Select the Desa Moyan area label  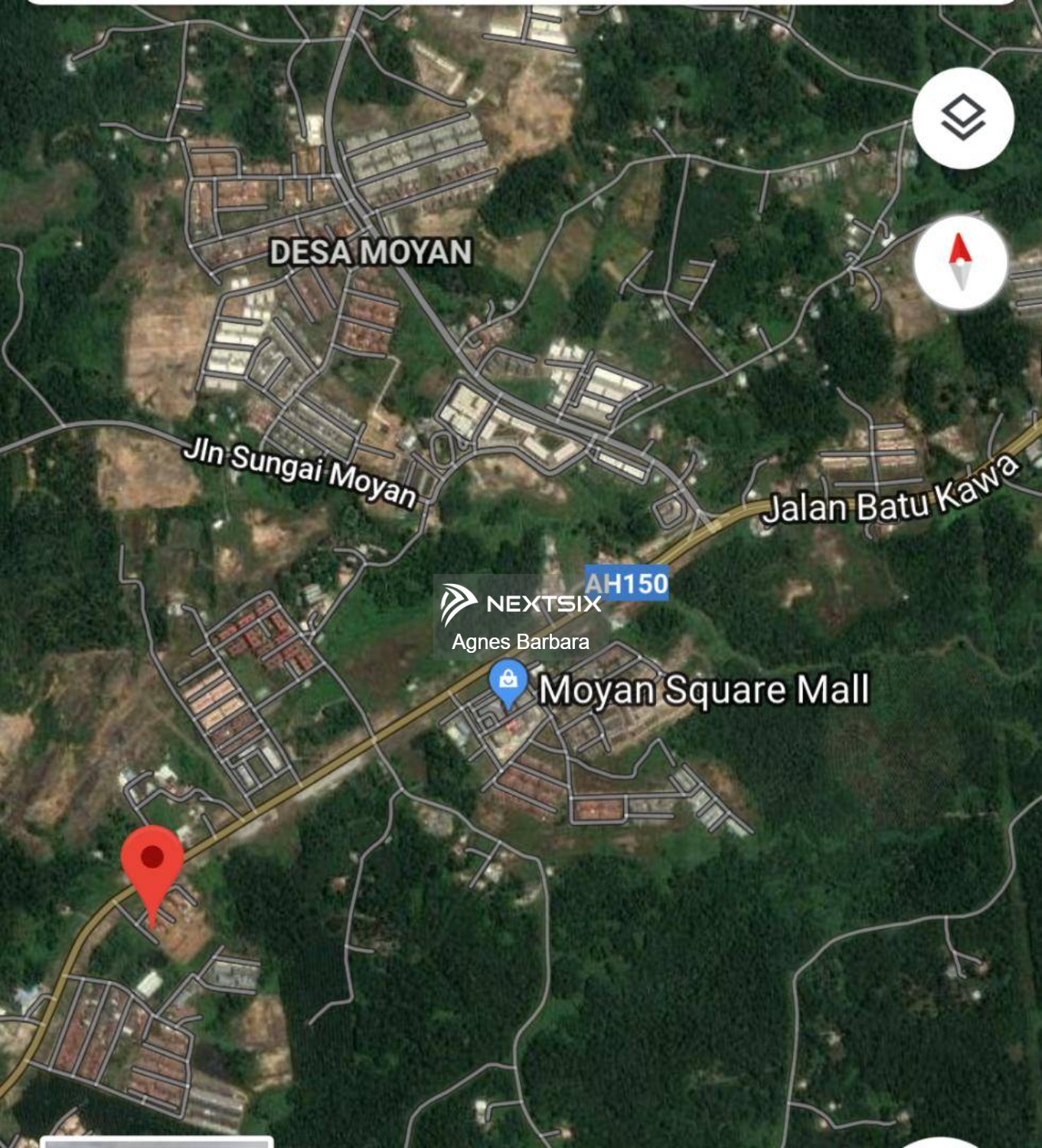[370, 252]
